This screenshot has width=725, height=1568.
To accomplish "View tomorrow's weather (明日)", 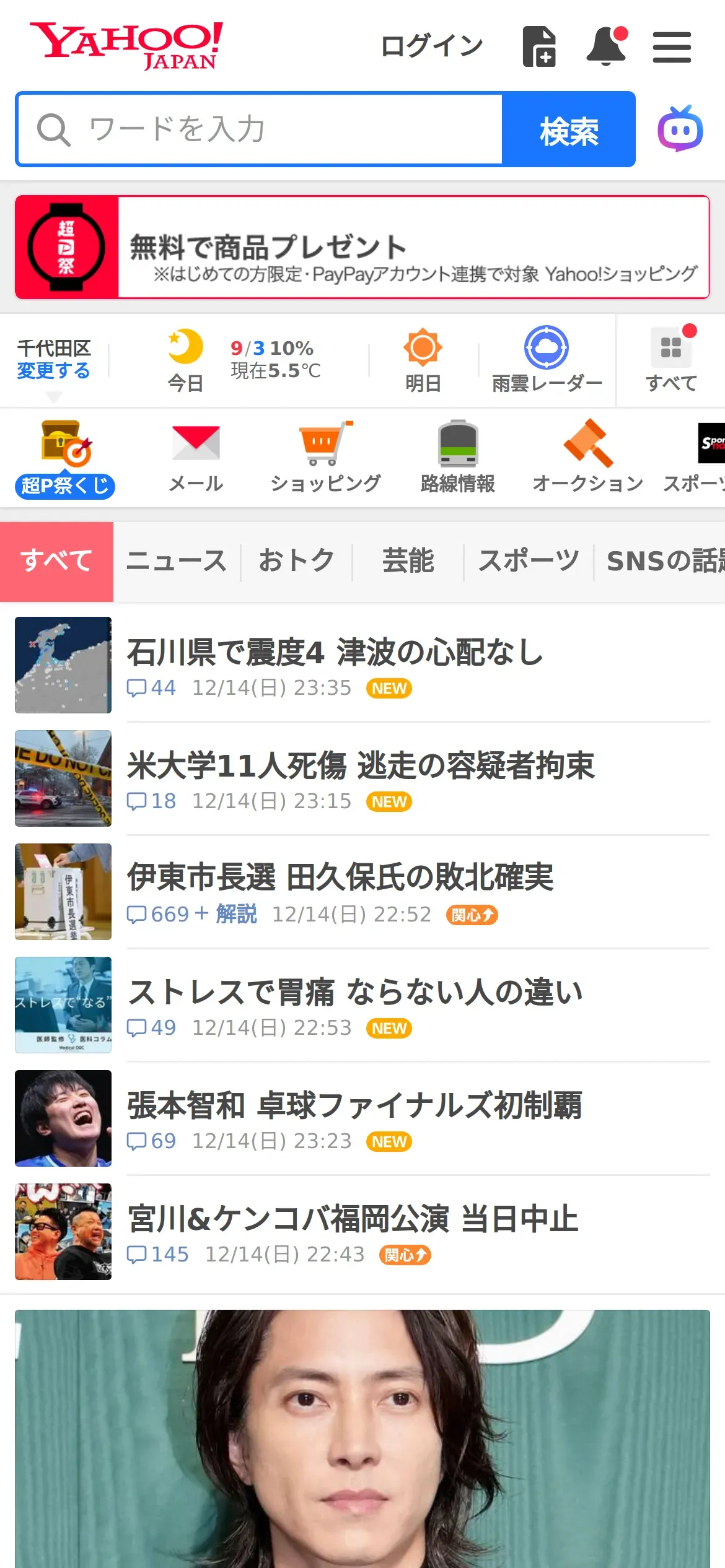I will [423, 360].
